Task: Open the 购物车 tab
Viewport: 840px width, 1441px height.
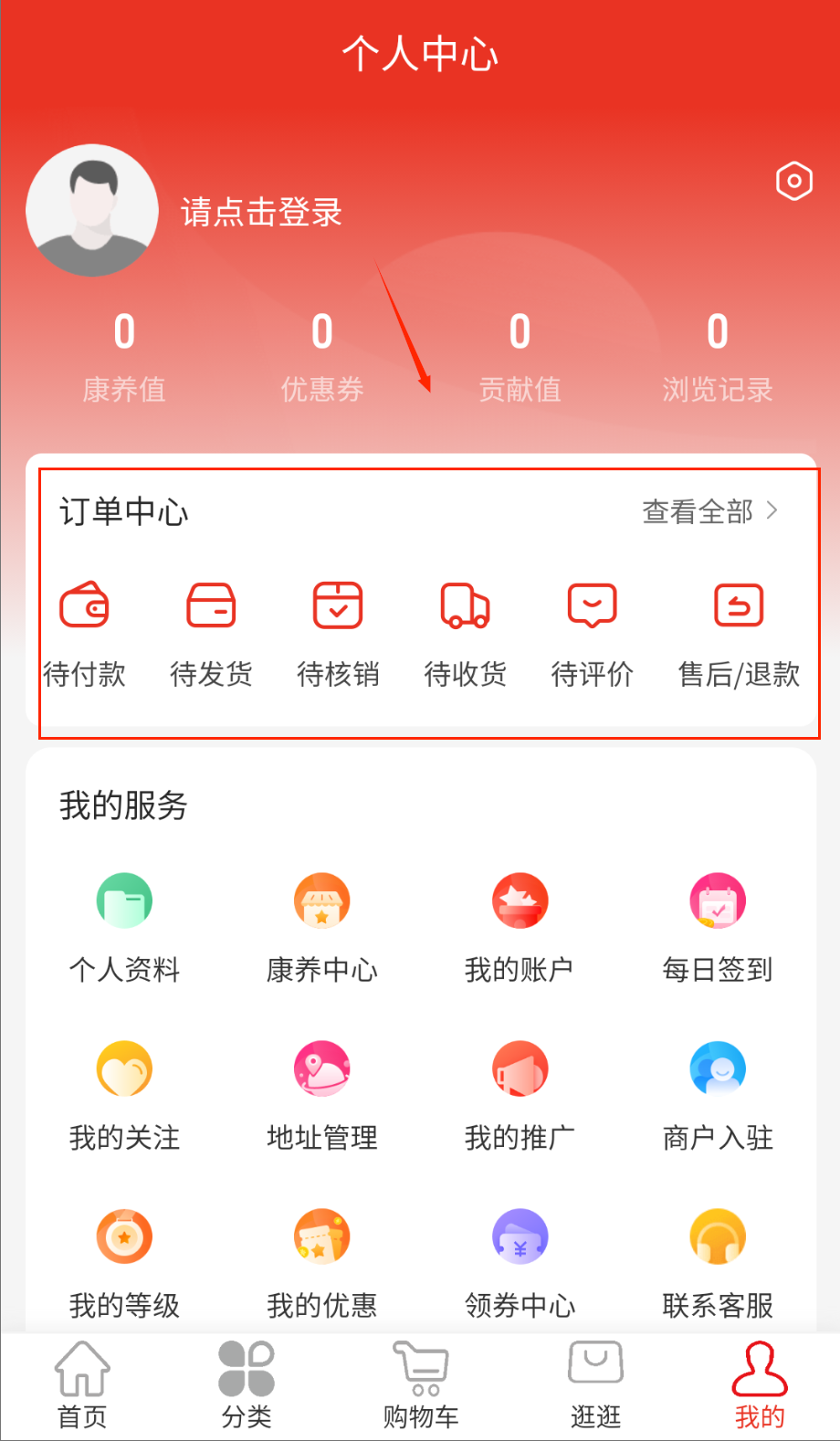Action: (420, 1384)
